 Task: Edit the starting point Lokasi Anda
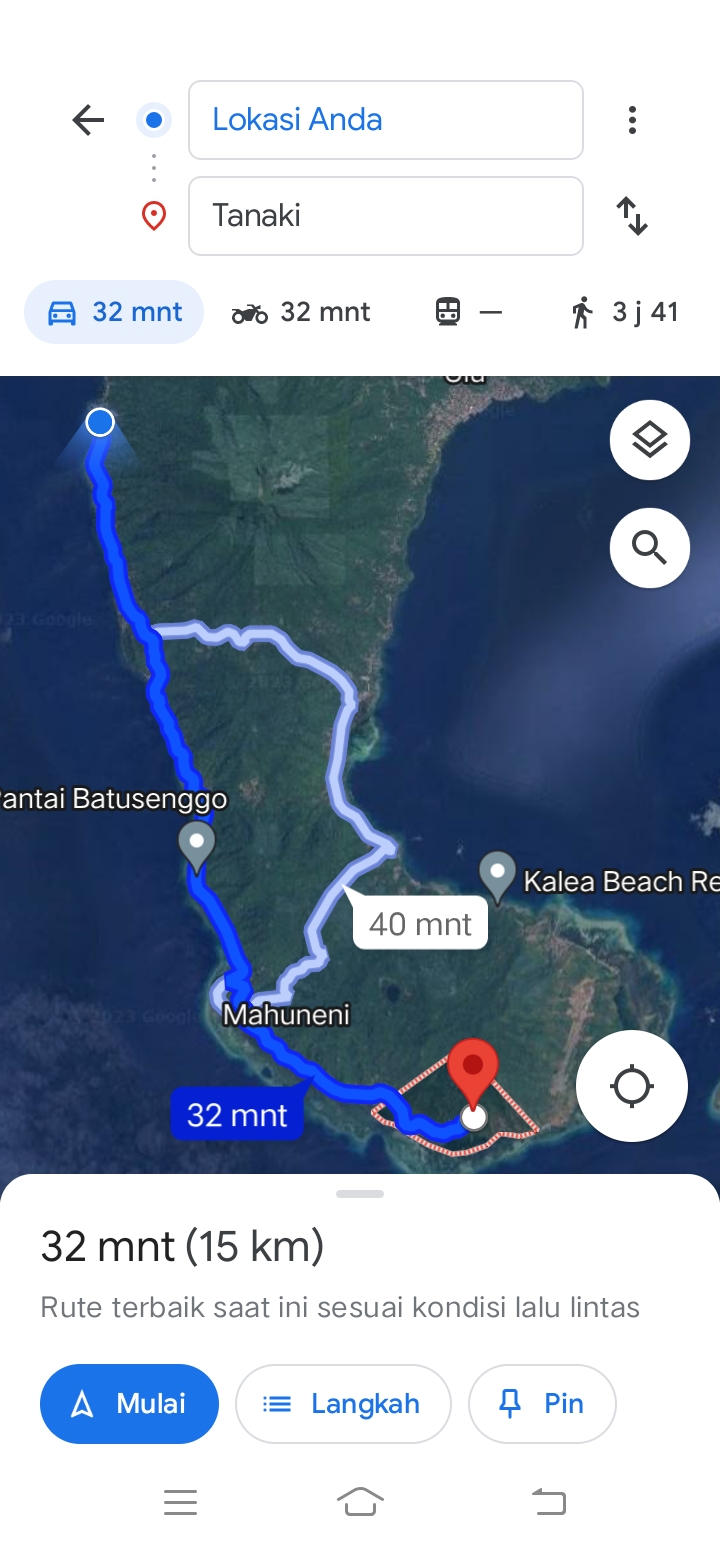coord(385,120)
